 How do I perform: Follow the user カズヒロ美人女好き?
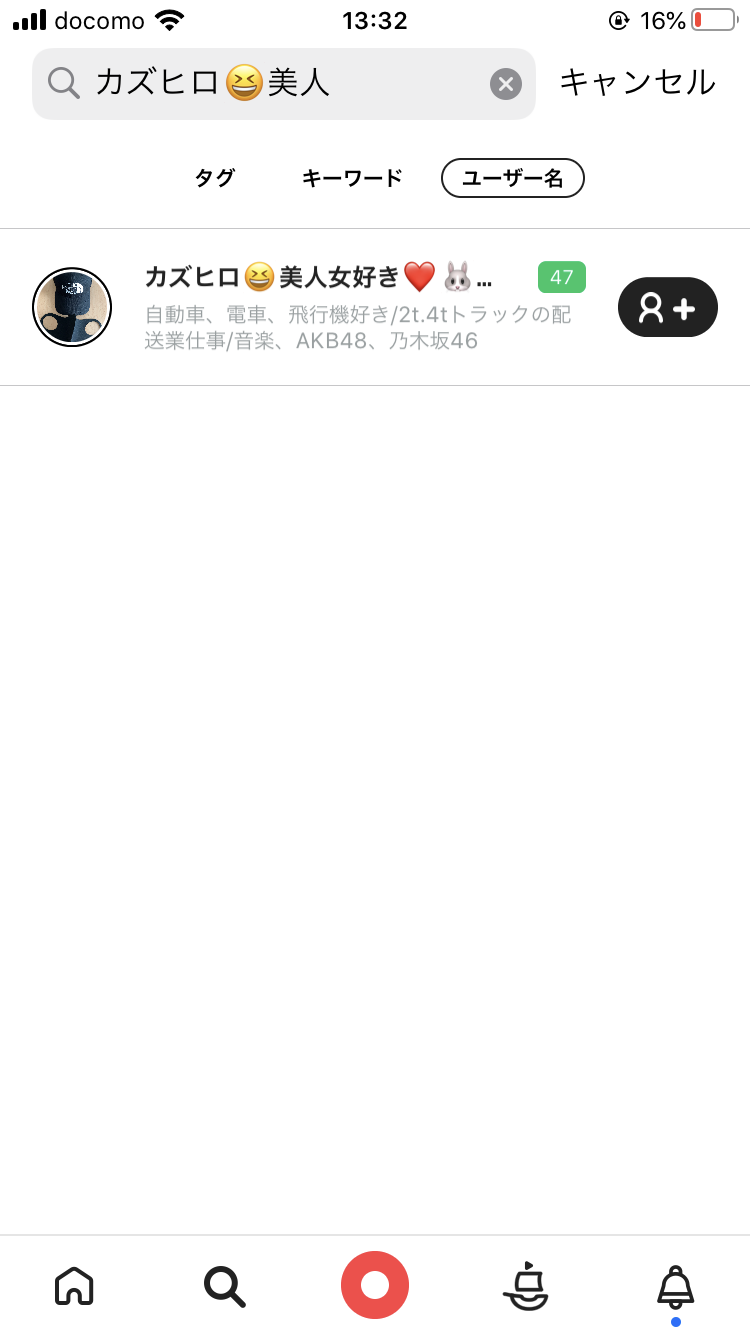[667, 307]
